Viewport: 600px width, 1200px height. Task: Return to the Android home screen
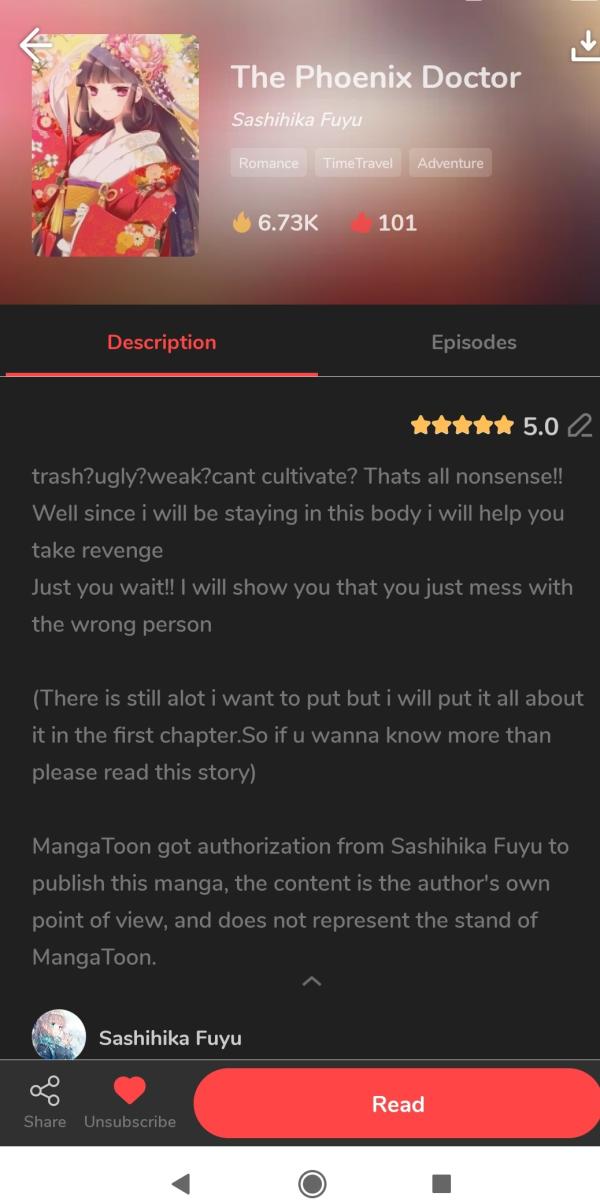312,1184
